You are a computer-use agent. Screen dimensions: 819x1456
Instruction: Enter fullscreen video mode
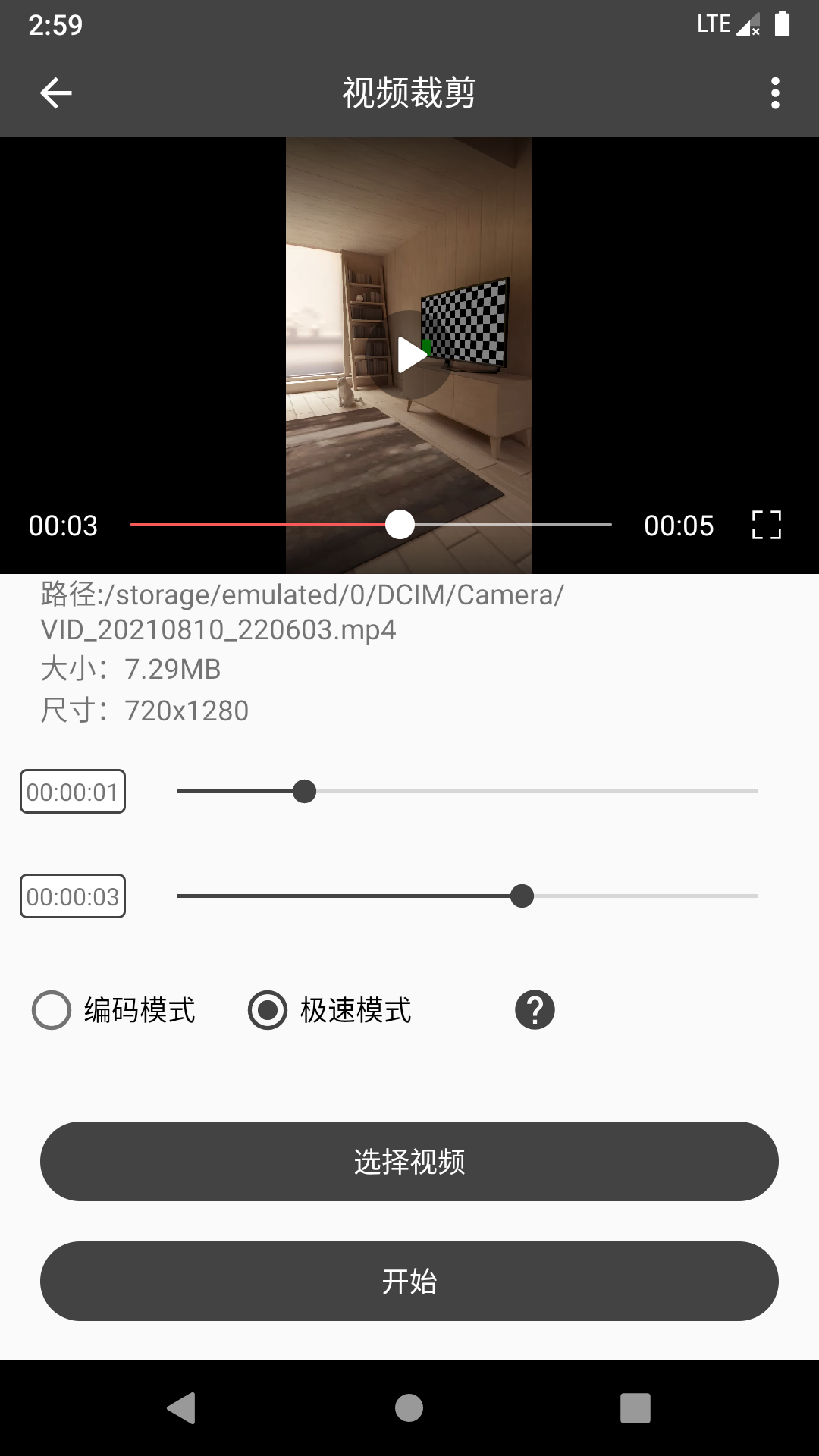coord(766,525)
